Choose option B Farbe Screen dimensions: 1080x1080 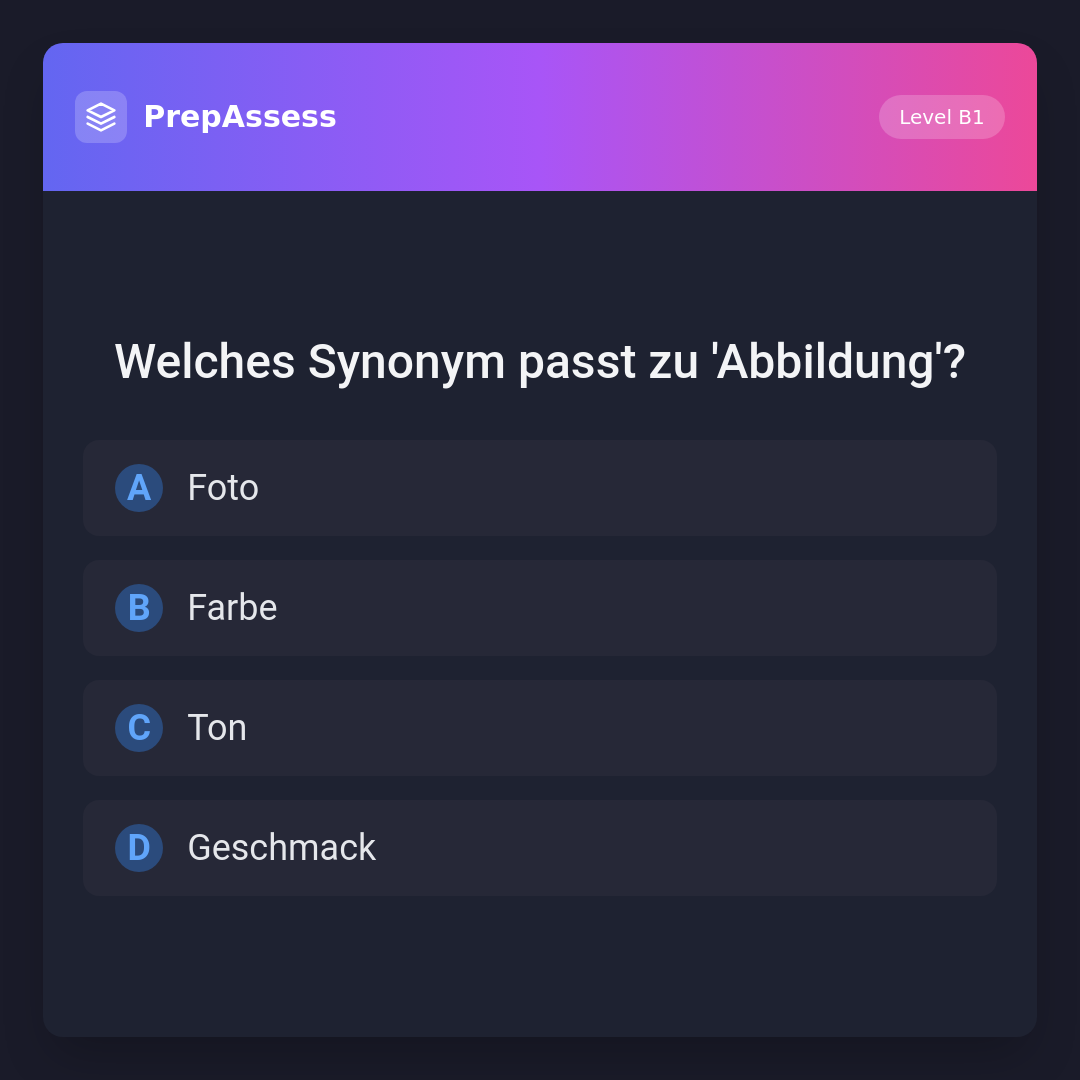[x=539, y=608]
